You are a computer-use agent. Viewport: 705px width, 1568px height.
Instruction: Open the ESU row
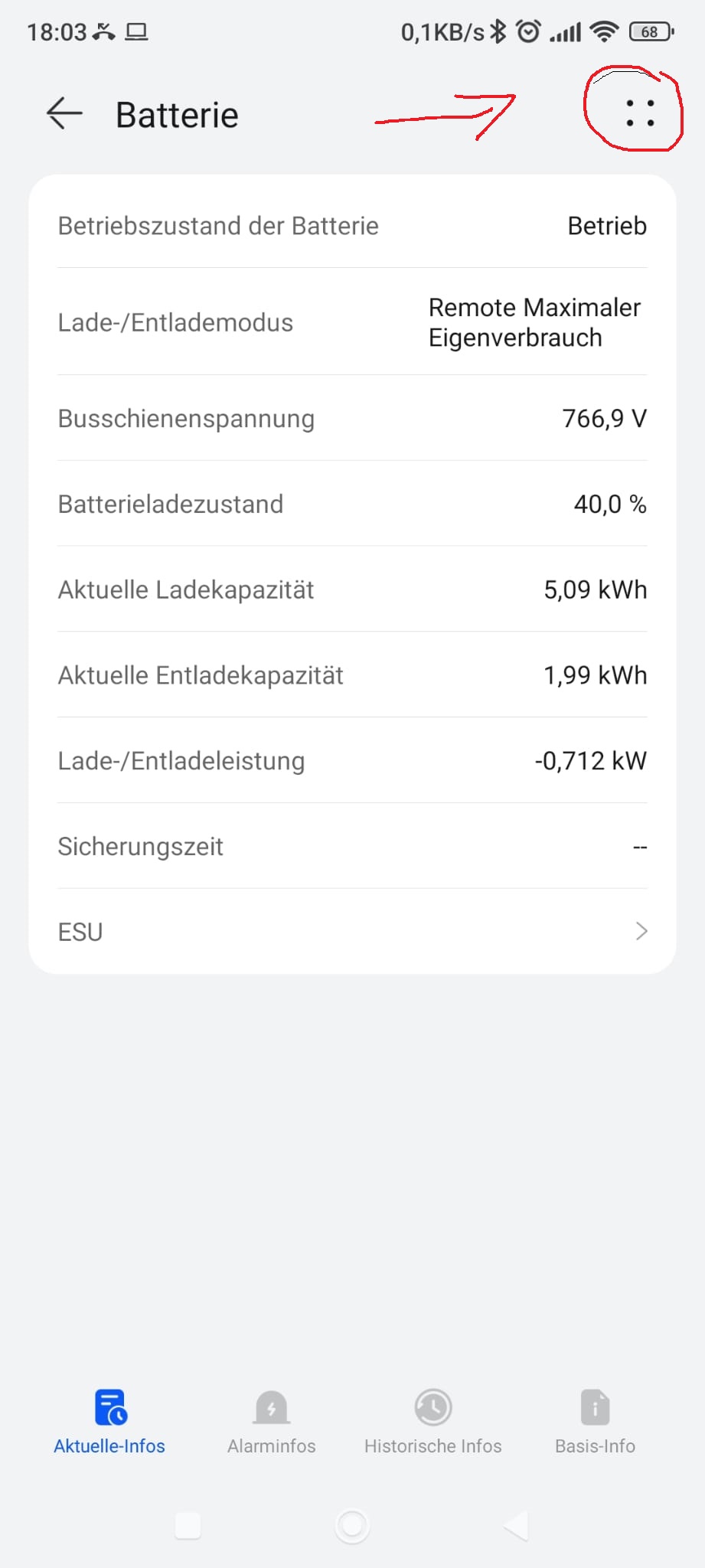click(352, 931)
